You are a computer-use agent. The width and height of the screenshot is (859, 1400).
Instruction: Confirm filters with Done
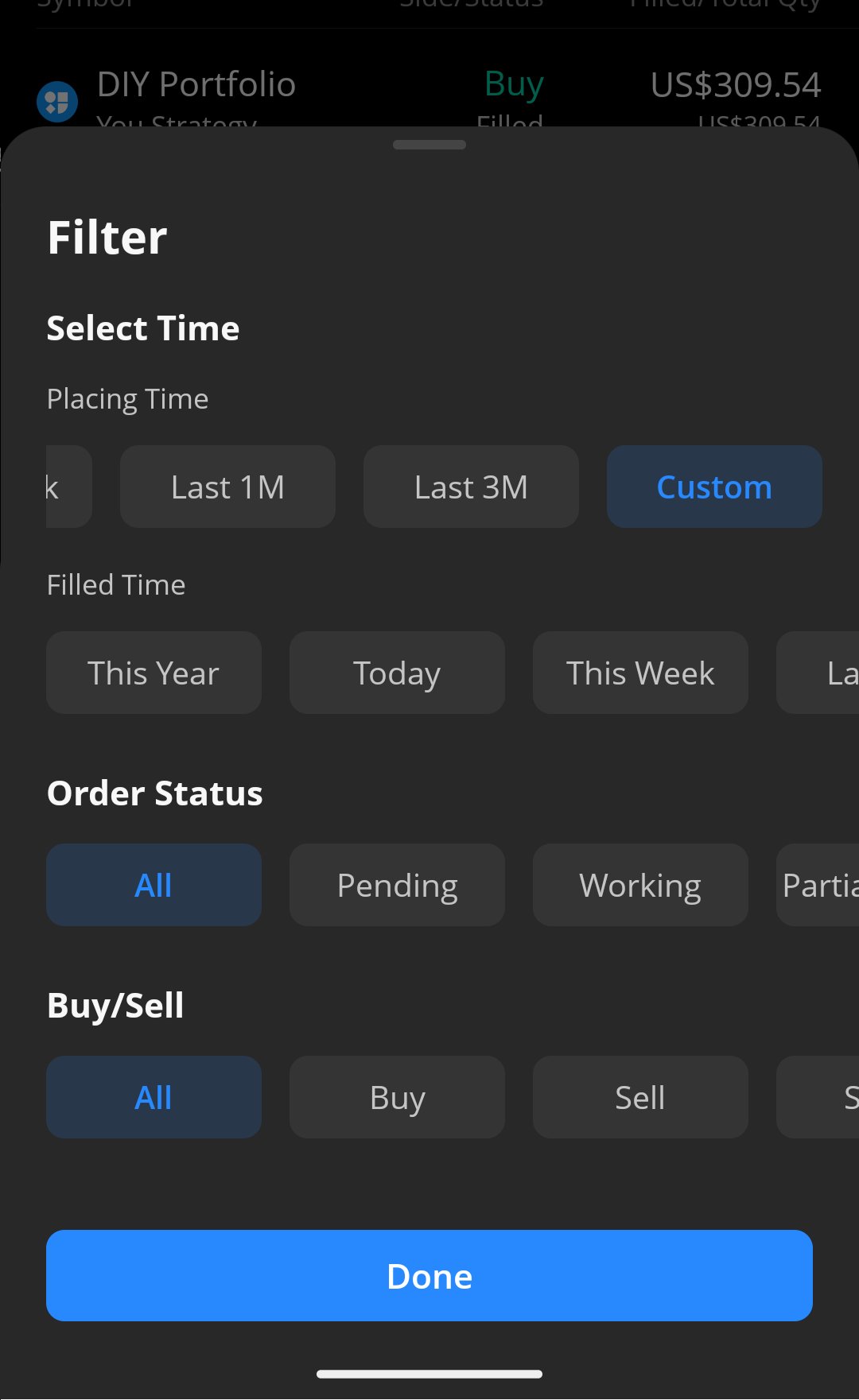coord(429,1276)
